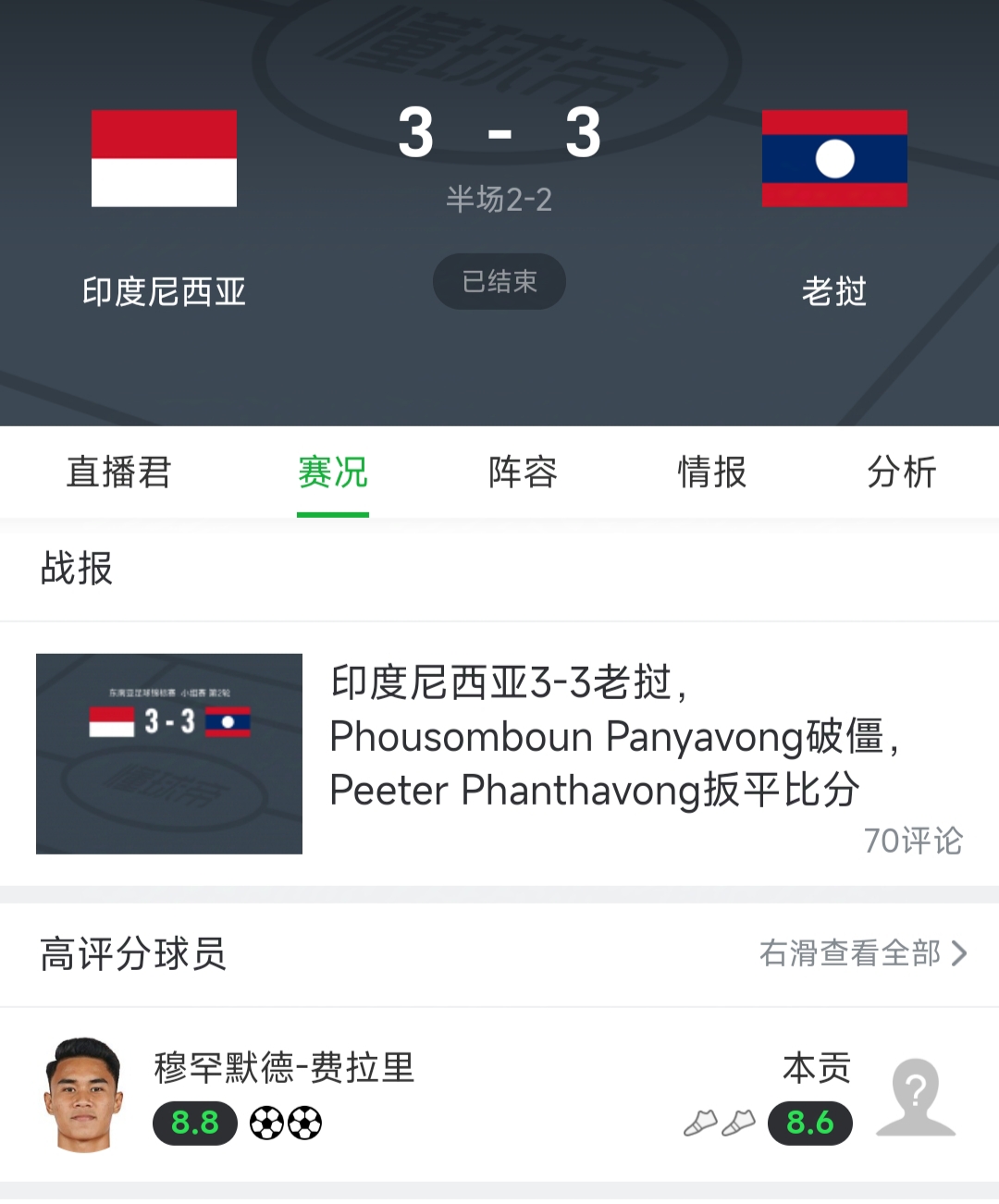The width and height of the screenshot is (999, 1204).
Task: Click 穆罕默德-费拉里's 8.8 rating badge
Action: 194,1123
